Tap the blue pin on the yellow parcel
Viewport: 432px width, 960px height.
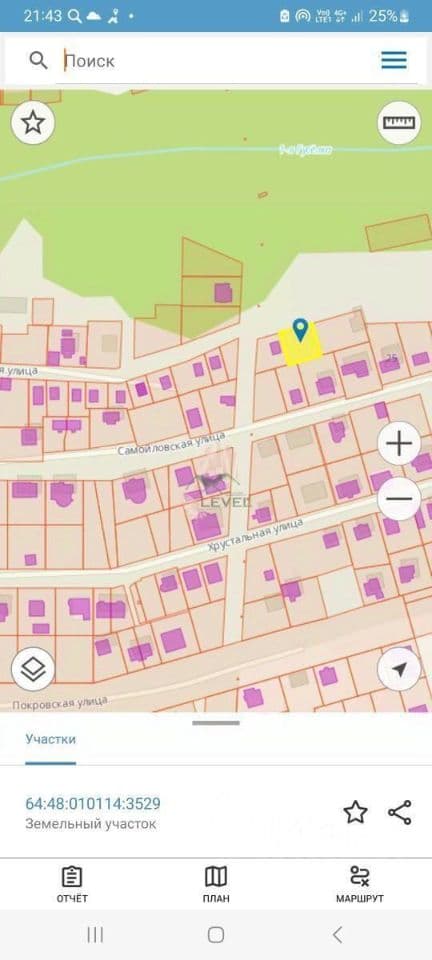[x=300, y=331]
